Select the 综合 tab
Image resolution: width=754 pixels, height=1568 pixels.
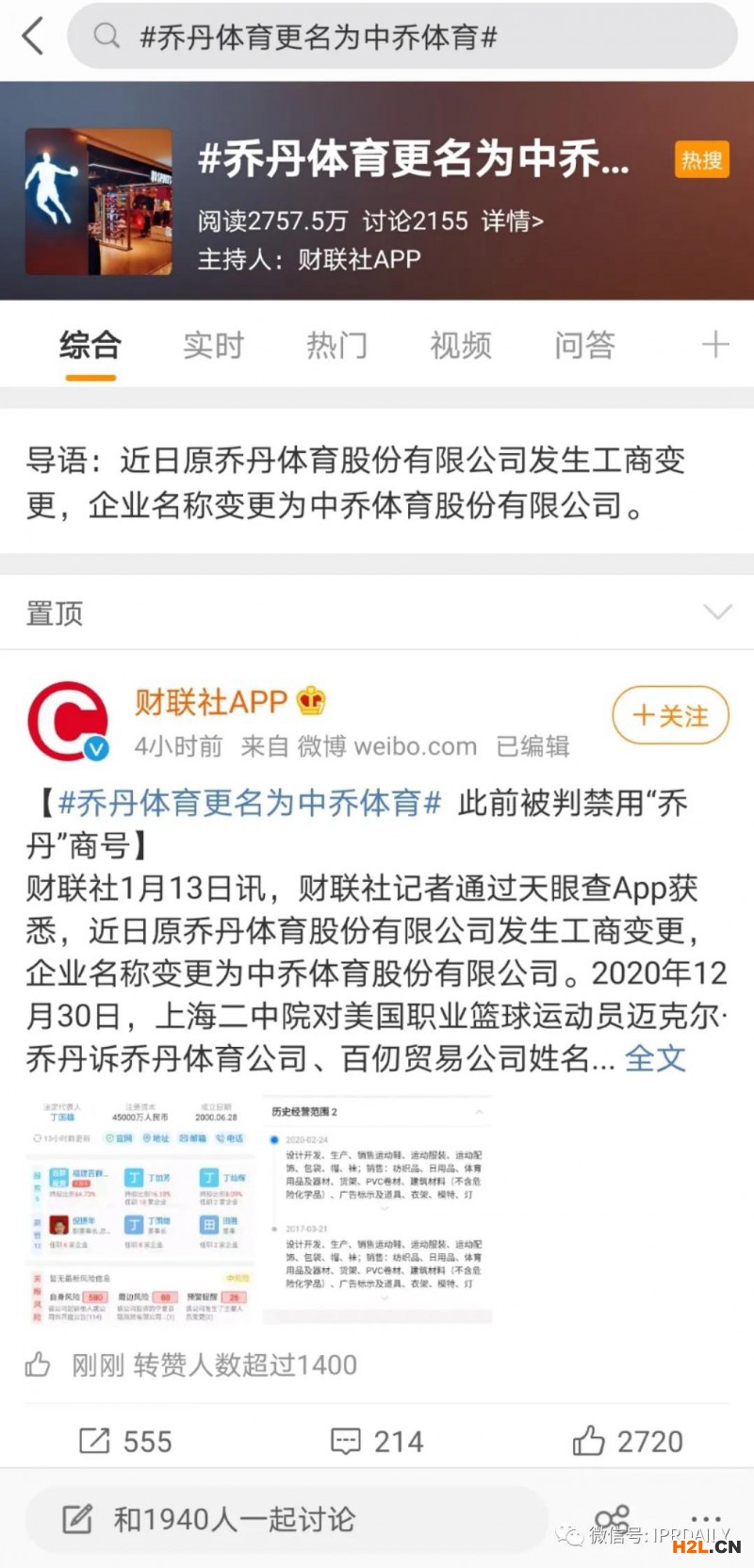(x=90, y=345)
